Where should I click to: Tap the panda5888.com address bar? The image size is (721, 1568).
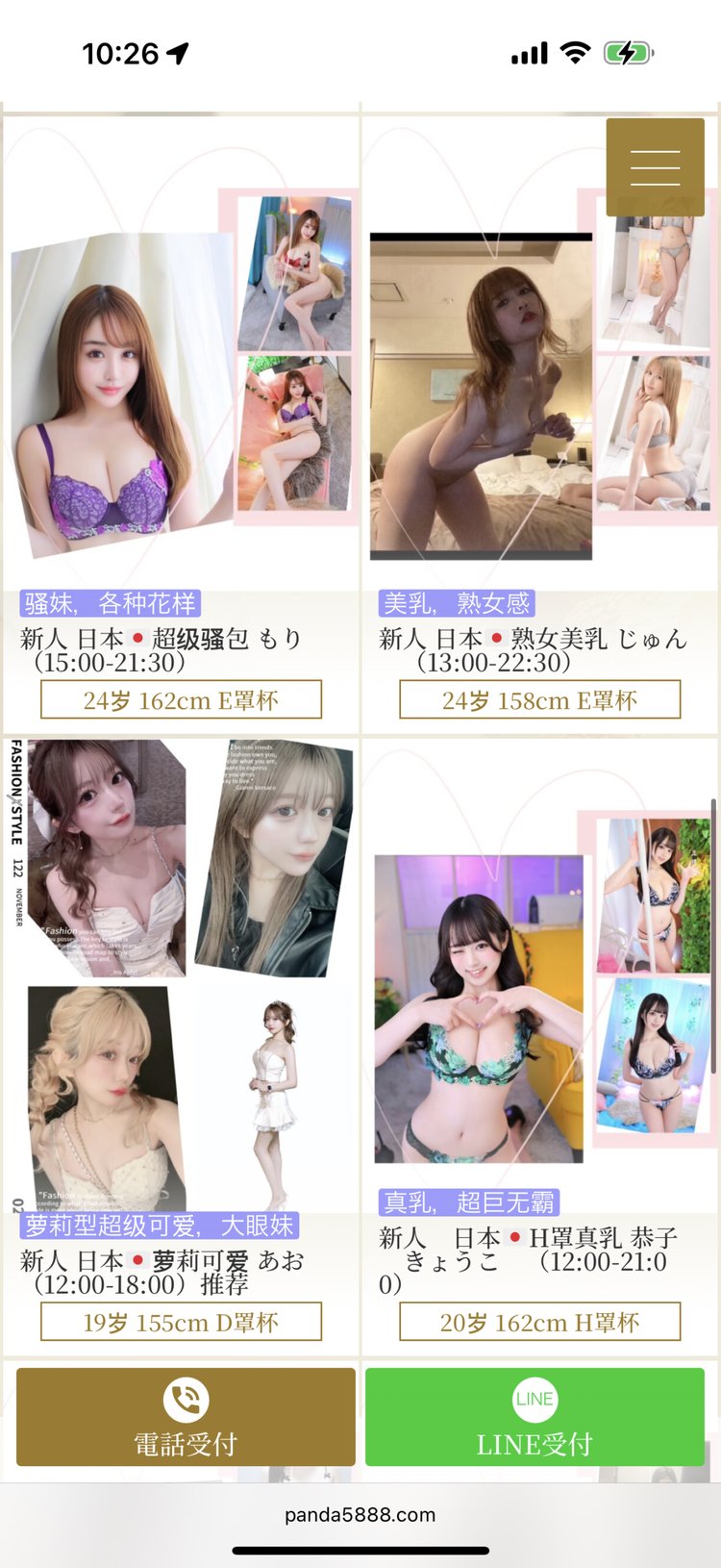point(360,1515)
